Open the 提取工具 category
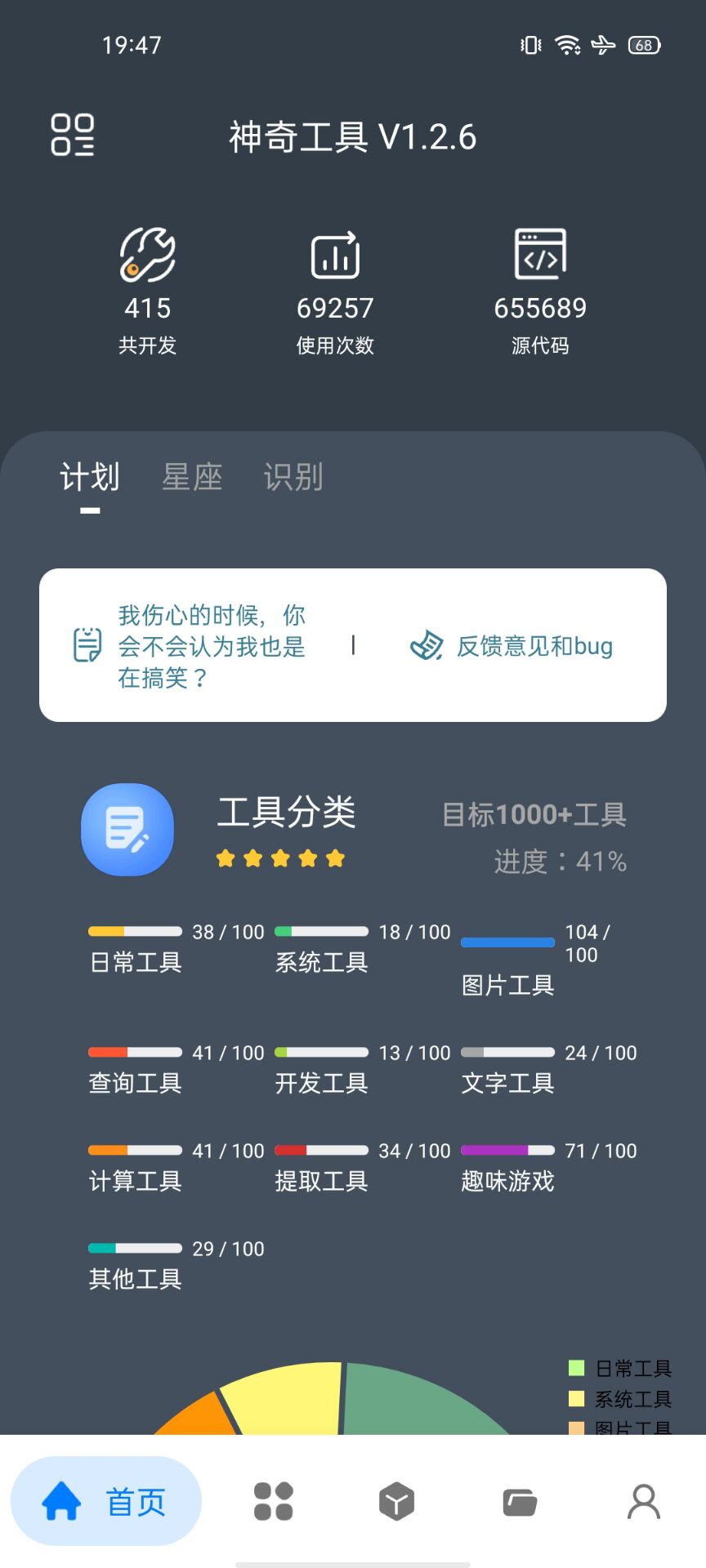706x1568 pixels. click(321, 1181)
